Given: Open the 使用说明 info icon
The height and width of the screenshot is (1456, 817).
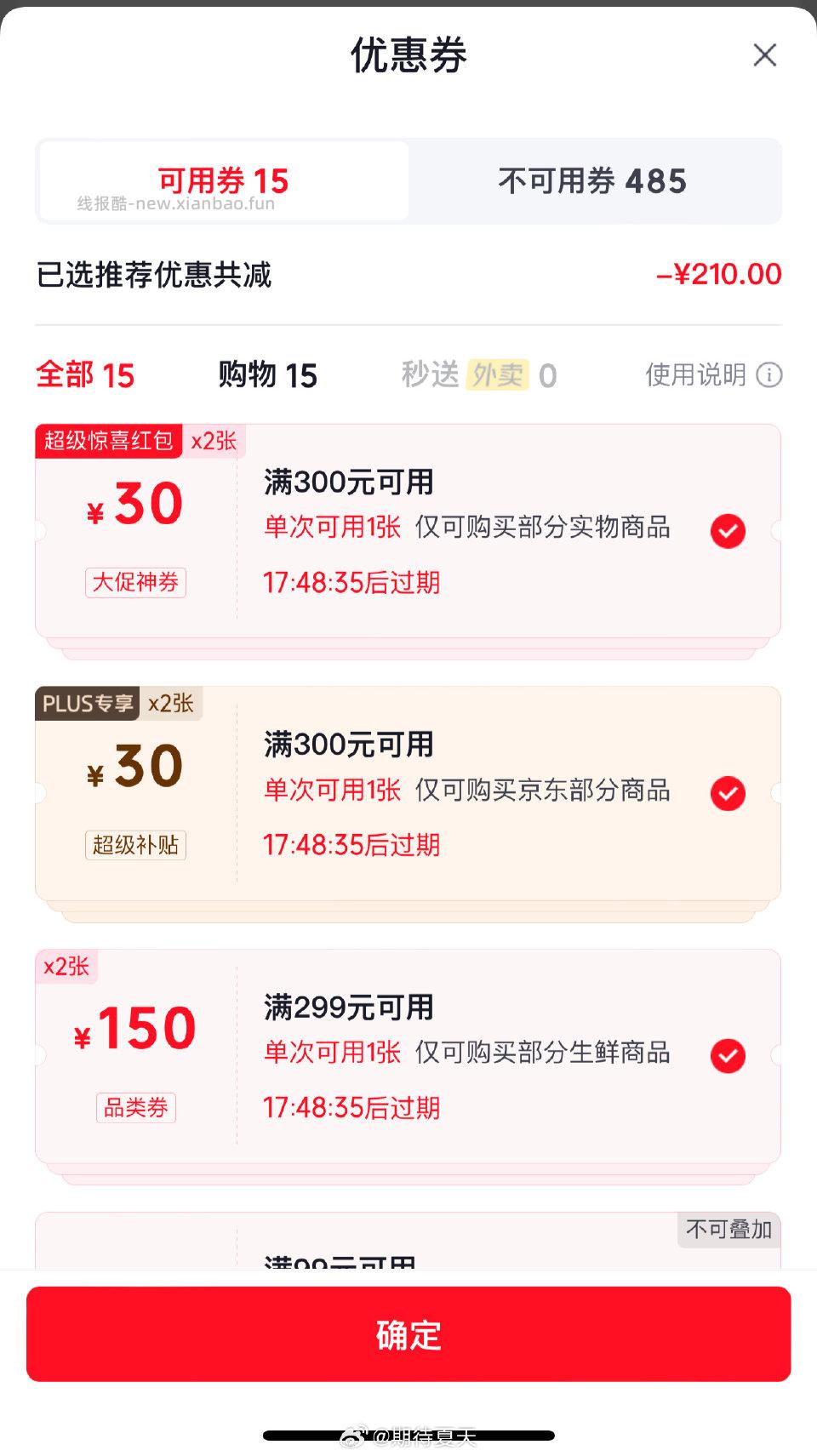Looking at the screenshot, I should coord(771,374).
